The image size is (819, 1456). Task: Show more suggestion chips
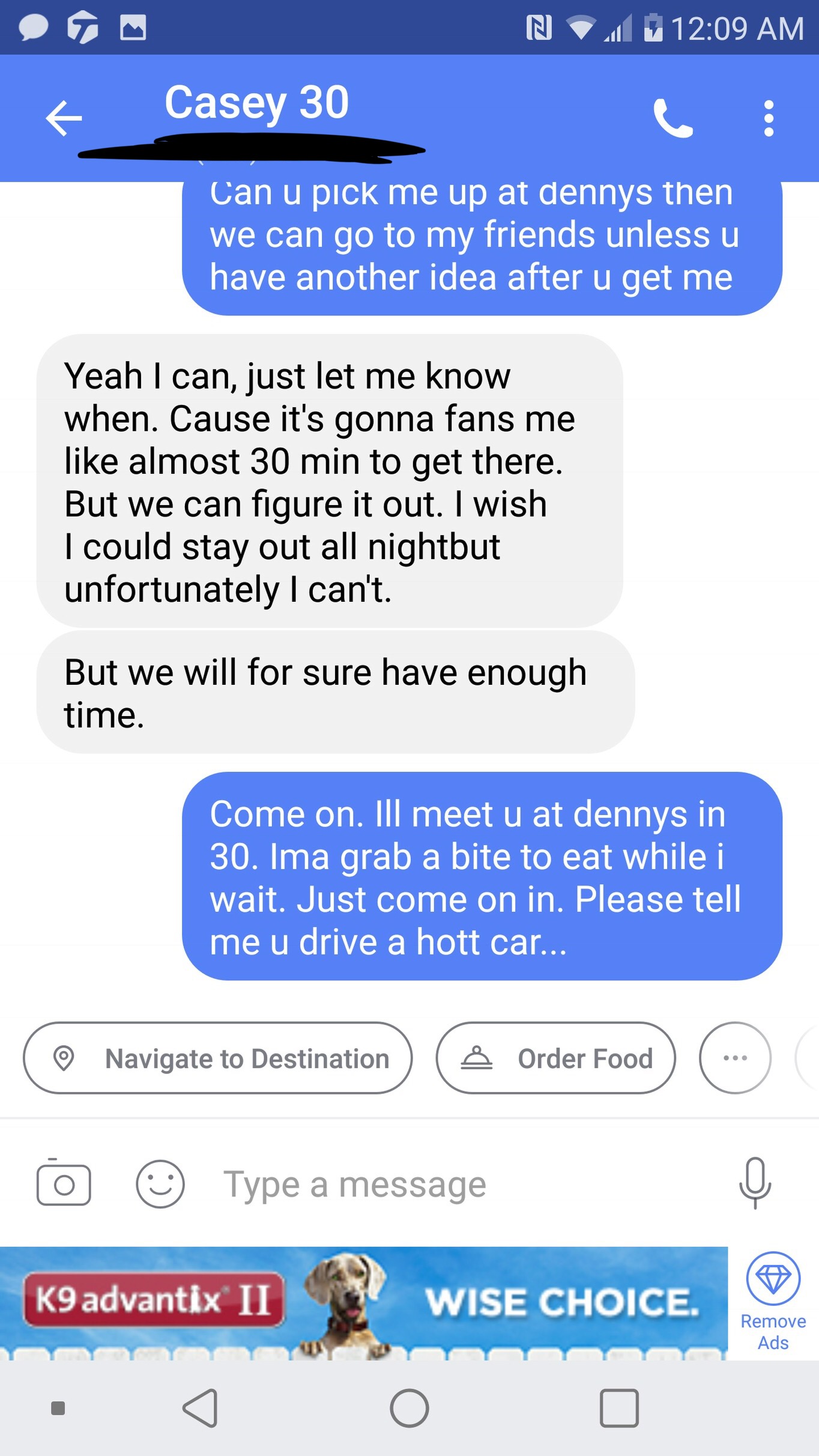(x=735, y=1058)
